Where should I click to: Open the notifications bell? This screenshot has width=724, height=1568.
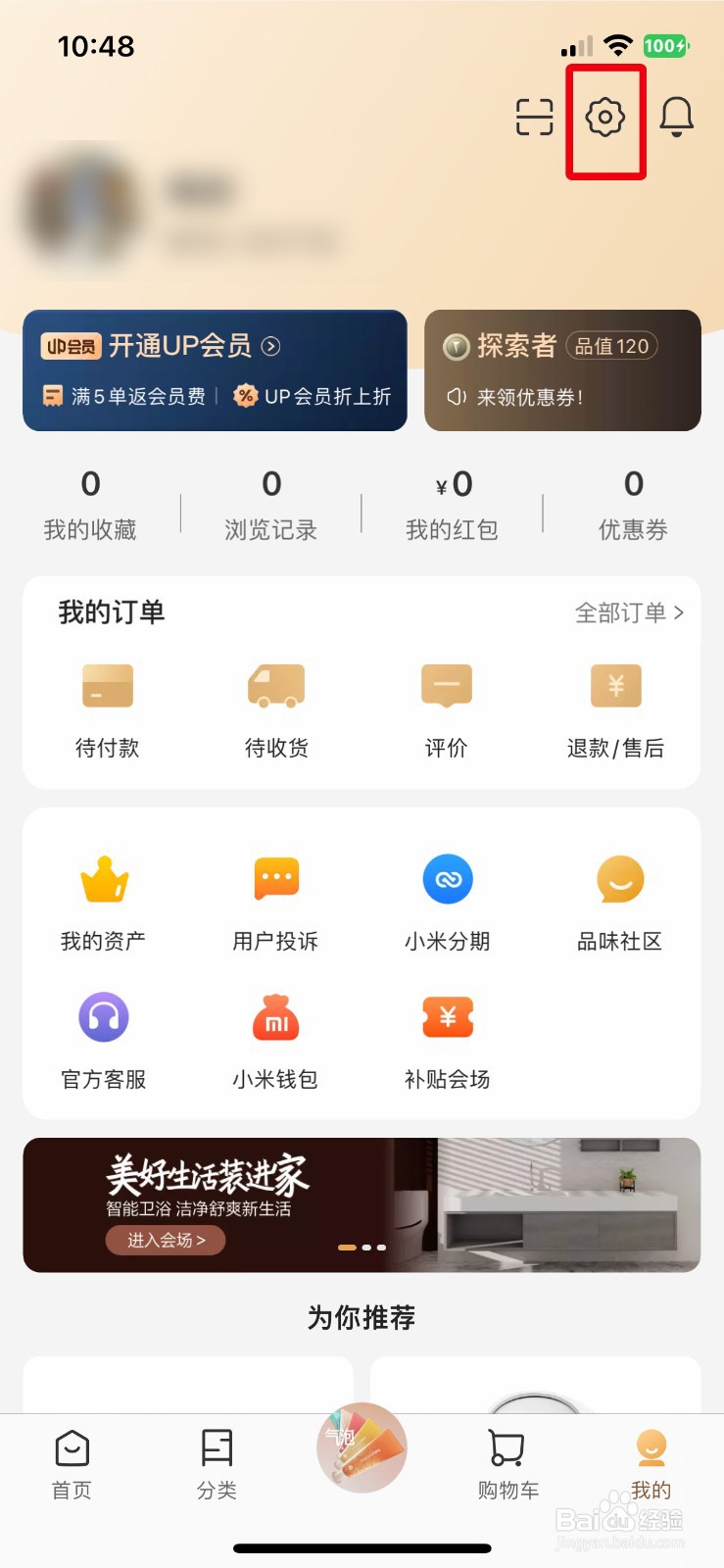(x=676, y=118)
